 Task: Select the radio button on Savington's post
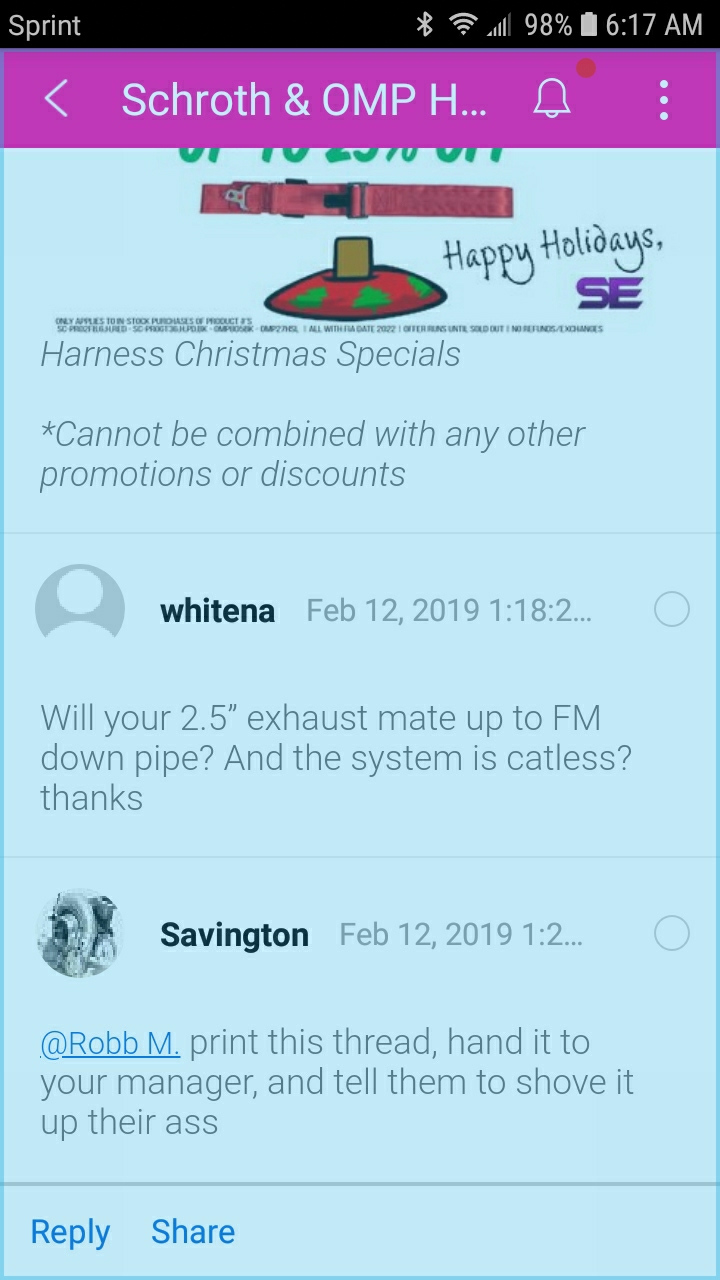click(x=671, y=933)
